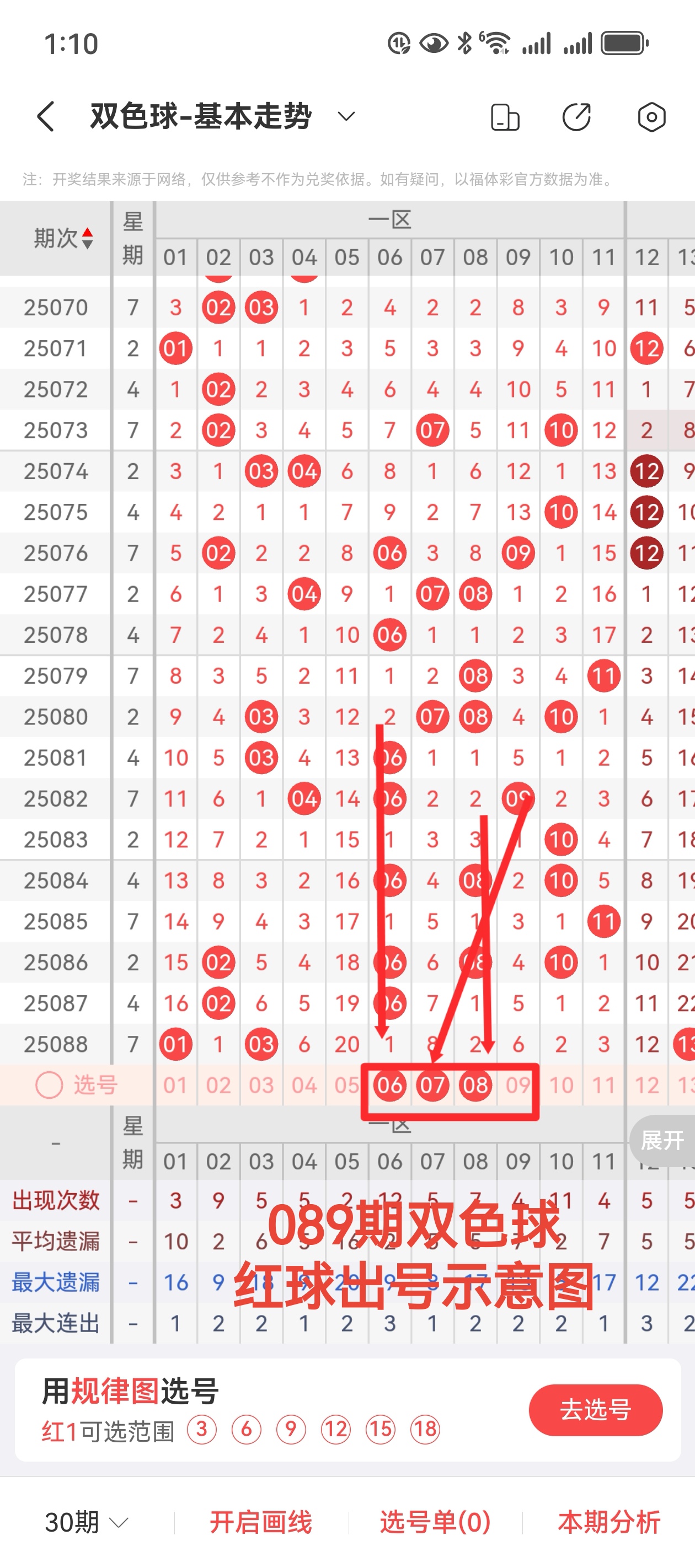Change the 30期 period count dropdown
The width and height of the screenshot is (695, 1568).
(x=87, y=1522)
